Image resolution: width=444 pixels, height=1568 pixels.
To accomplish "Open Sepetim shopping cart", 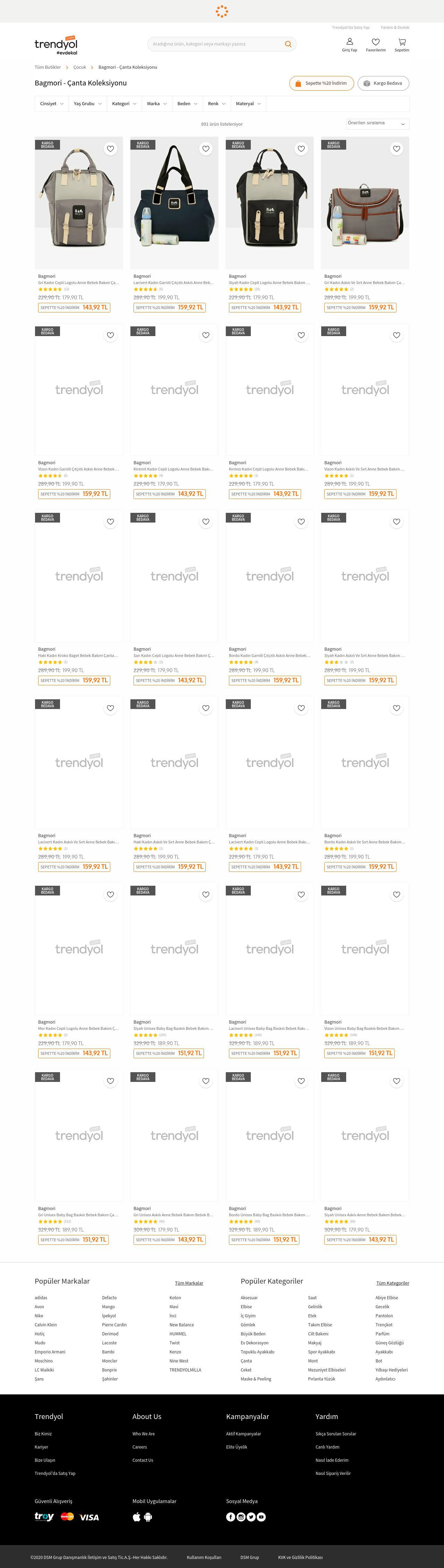I will coord(401,44).
